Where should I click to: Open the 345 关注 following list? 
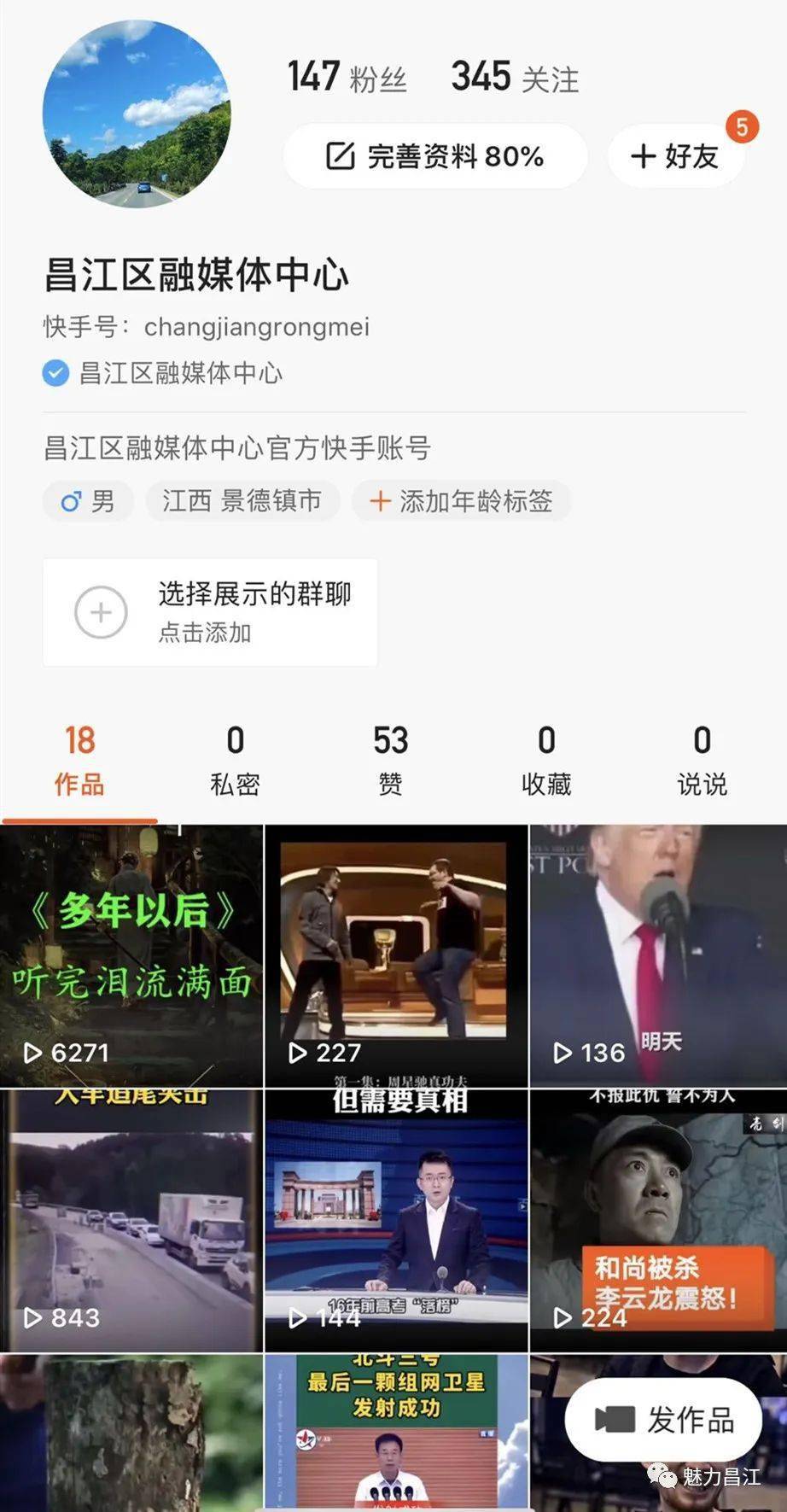click(x=515, y=78)
